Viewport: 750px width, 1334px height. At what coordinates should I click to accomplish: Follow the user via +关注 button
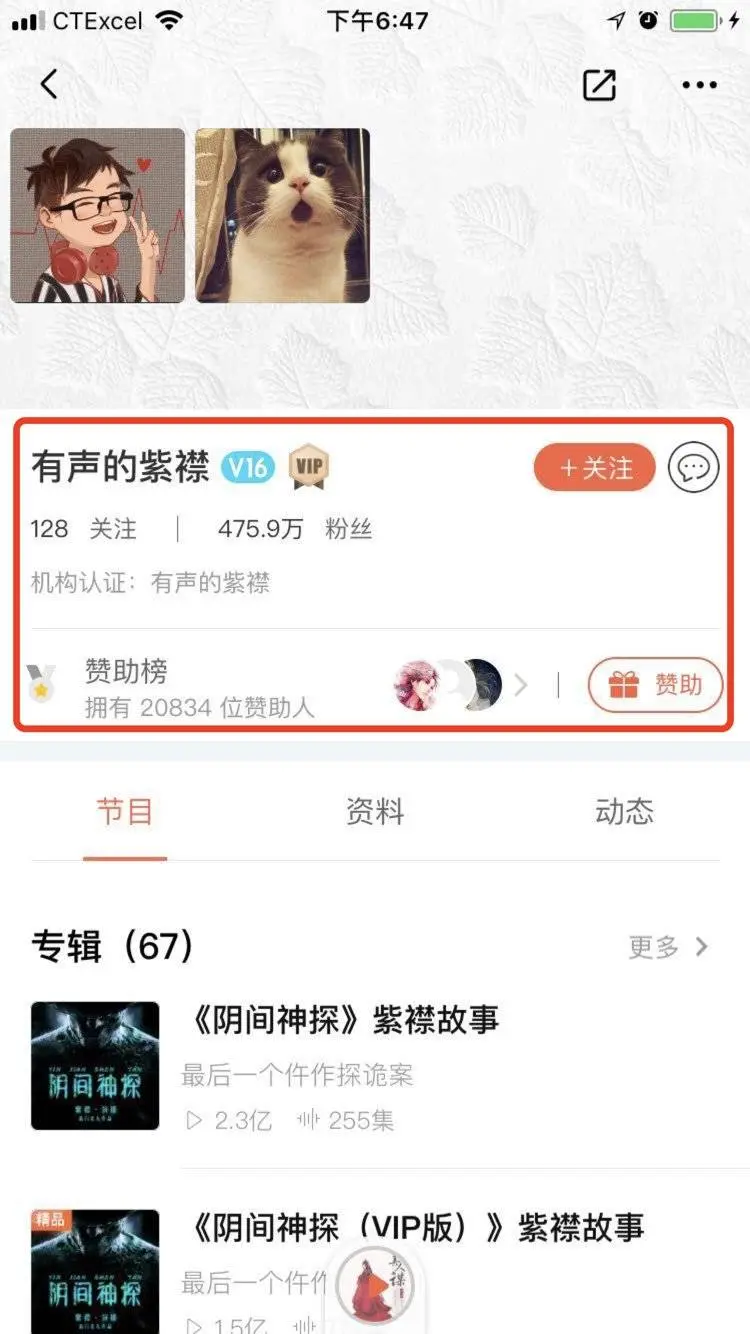click(x=594, y=466)
